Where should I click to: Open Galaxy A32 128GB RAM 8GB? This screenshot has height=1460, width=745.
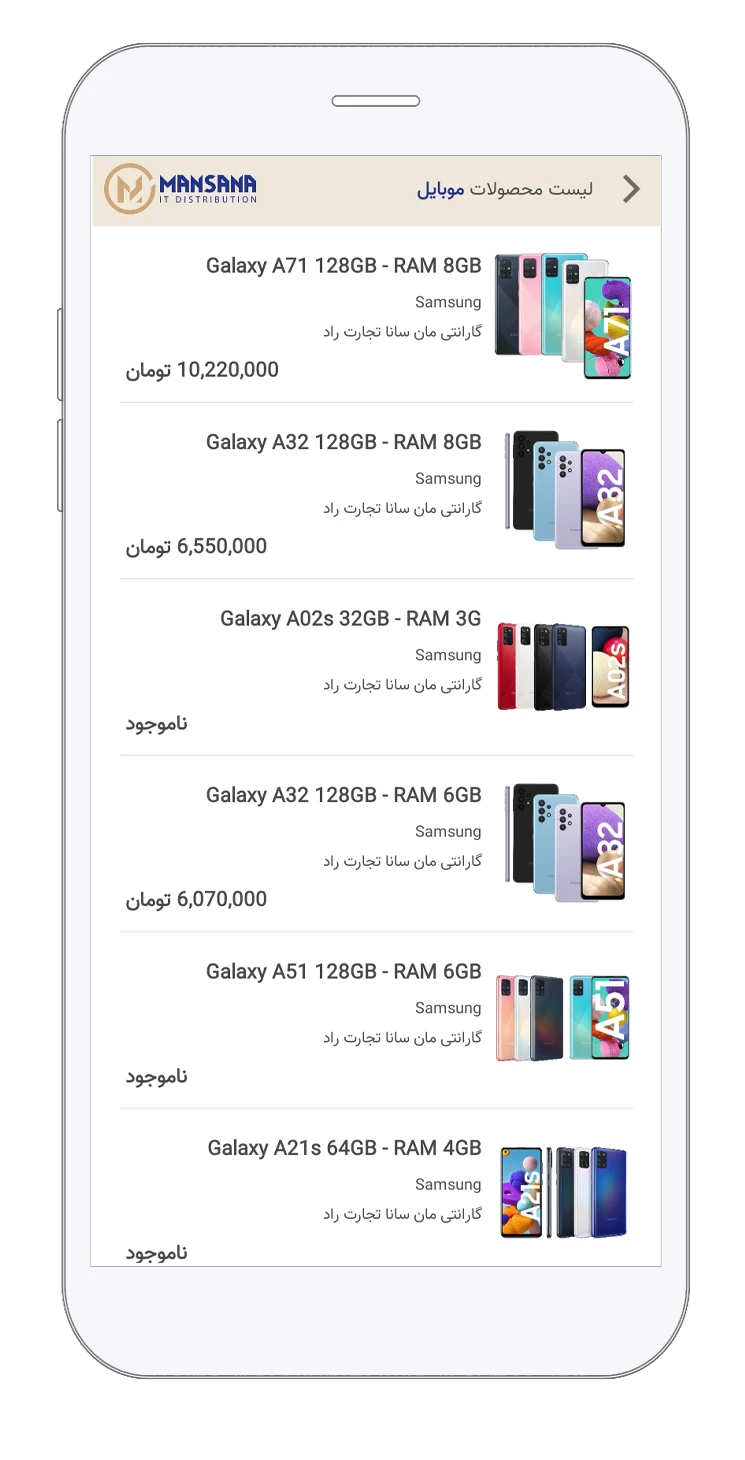[376, 491]
